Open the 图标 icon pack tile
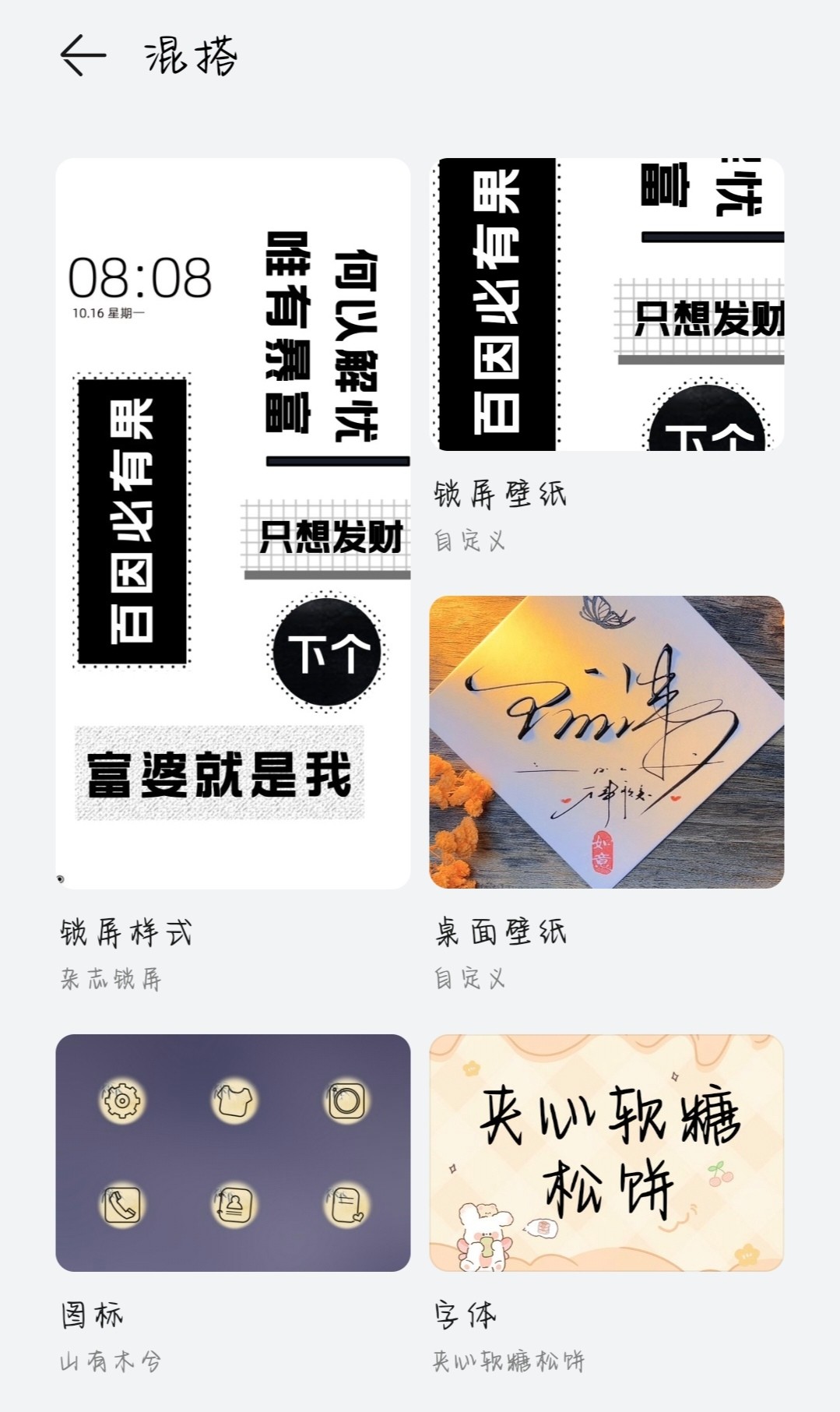Image resolution: width=840 pixels, height=1412 pixels. coord(233,1153)
